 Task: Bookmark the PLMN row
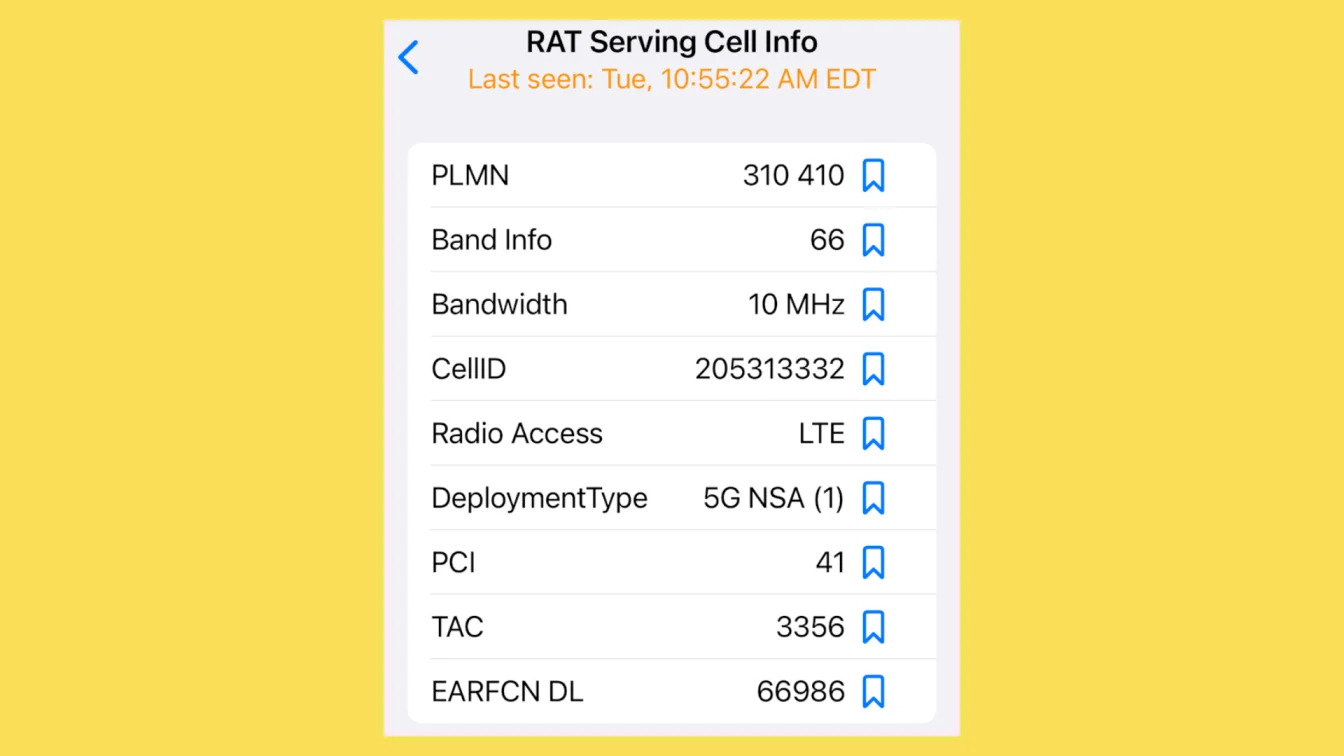coord(873,175)
